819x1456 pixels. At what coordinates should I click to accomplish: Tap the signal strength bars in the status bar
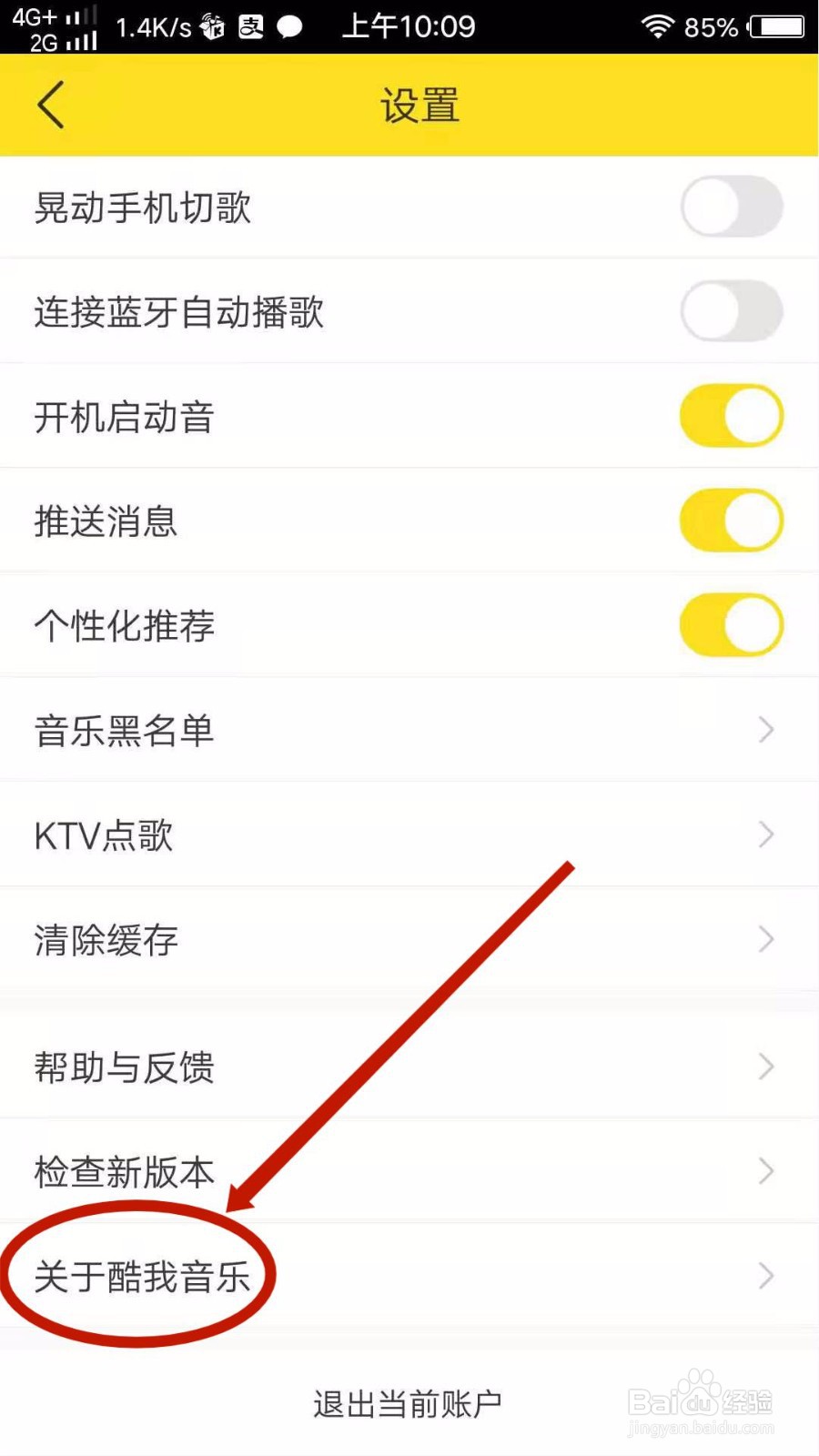pyautogui.click(x=82, y=25)
